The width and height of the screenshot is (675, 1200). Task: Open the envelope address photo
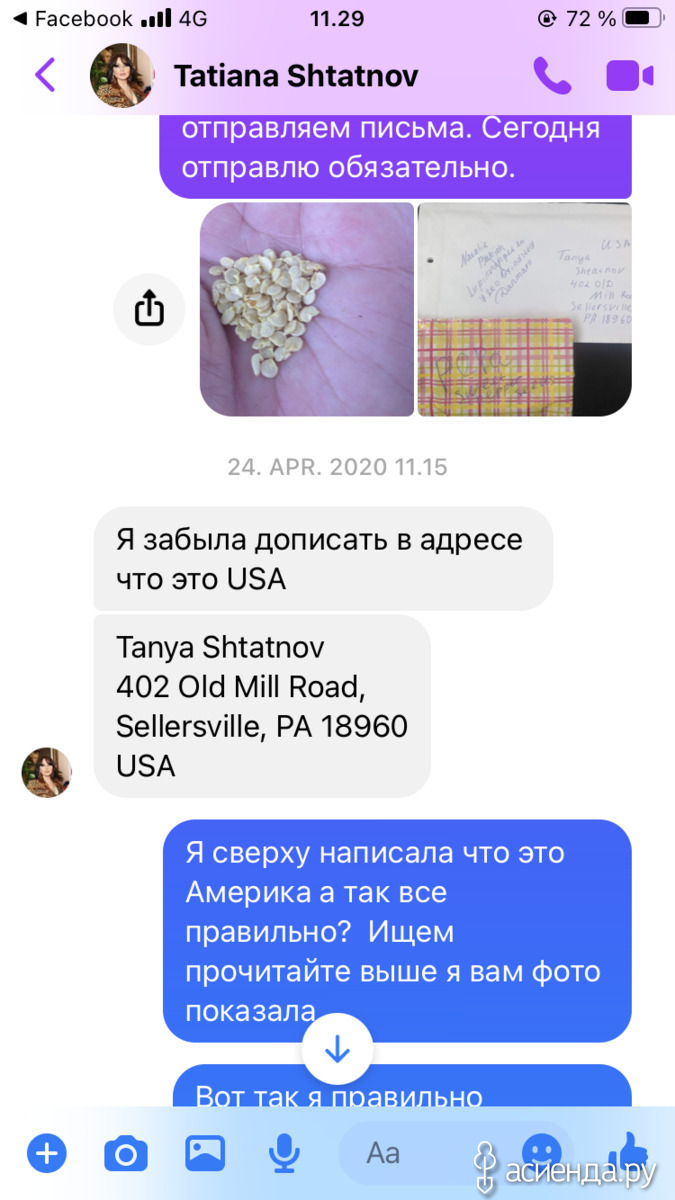click(525, 309)
